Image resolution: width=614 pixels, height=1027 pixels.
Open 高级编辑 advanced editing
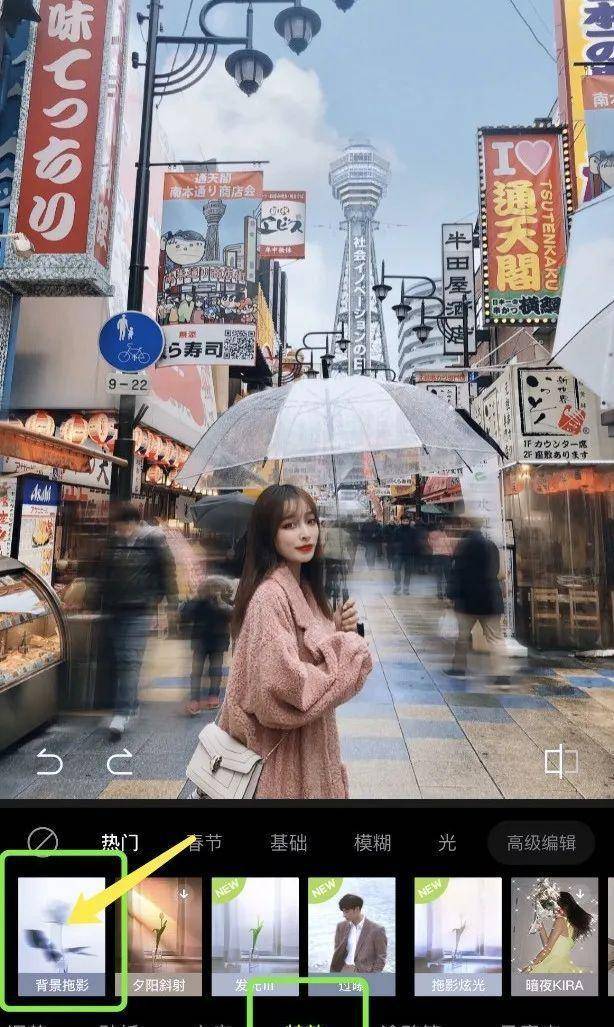pyautogui.click(x=541, y=843)
